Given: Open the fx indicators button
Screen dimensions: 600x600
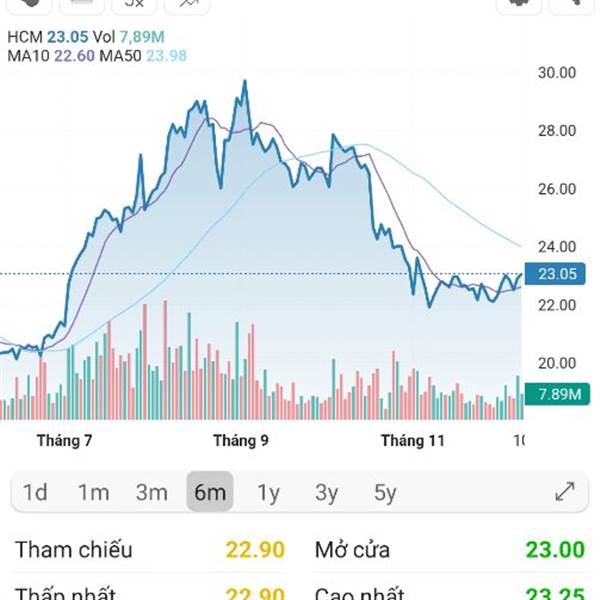Looking at the screenshot, I should coord(134,5).
